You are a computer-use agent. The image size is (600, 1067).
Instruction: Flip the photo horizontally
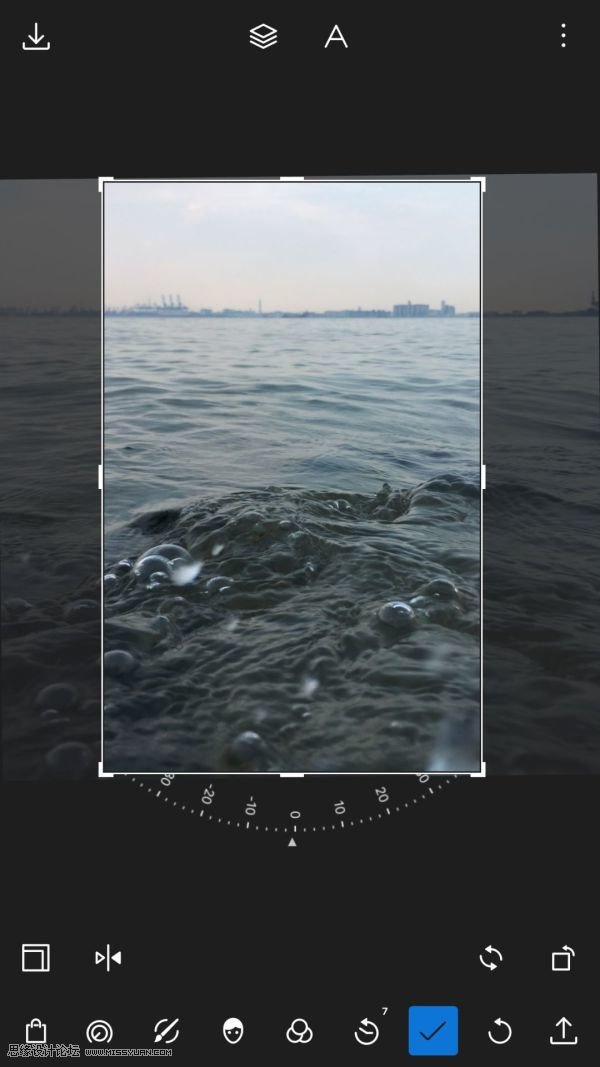click(x=108, y=958)
